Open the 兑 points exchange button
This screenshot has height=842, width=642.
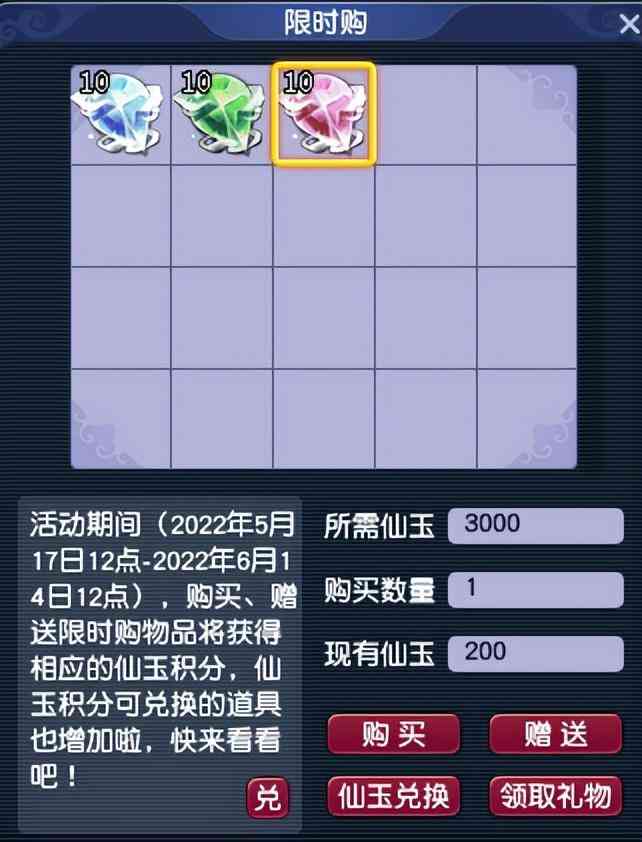click(267, 798)
